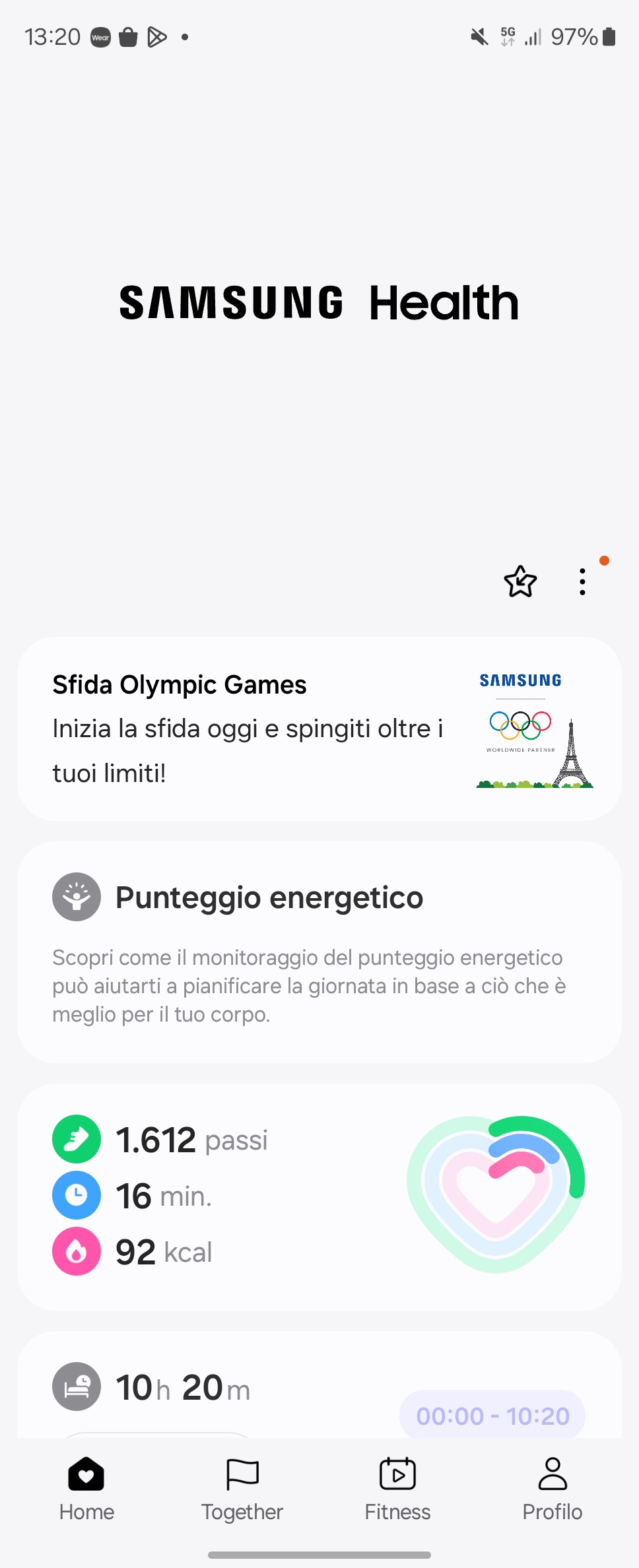
Task: Open the Punteggio energetico icon
Action: click(x=76, y=896)
